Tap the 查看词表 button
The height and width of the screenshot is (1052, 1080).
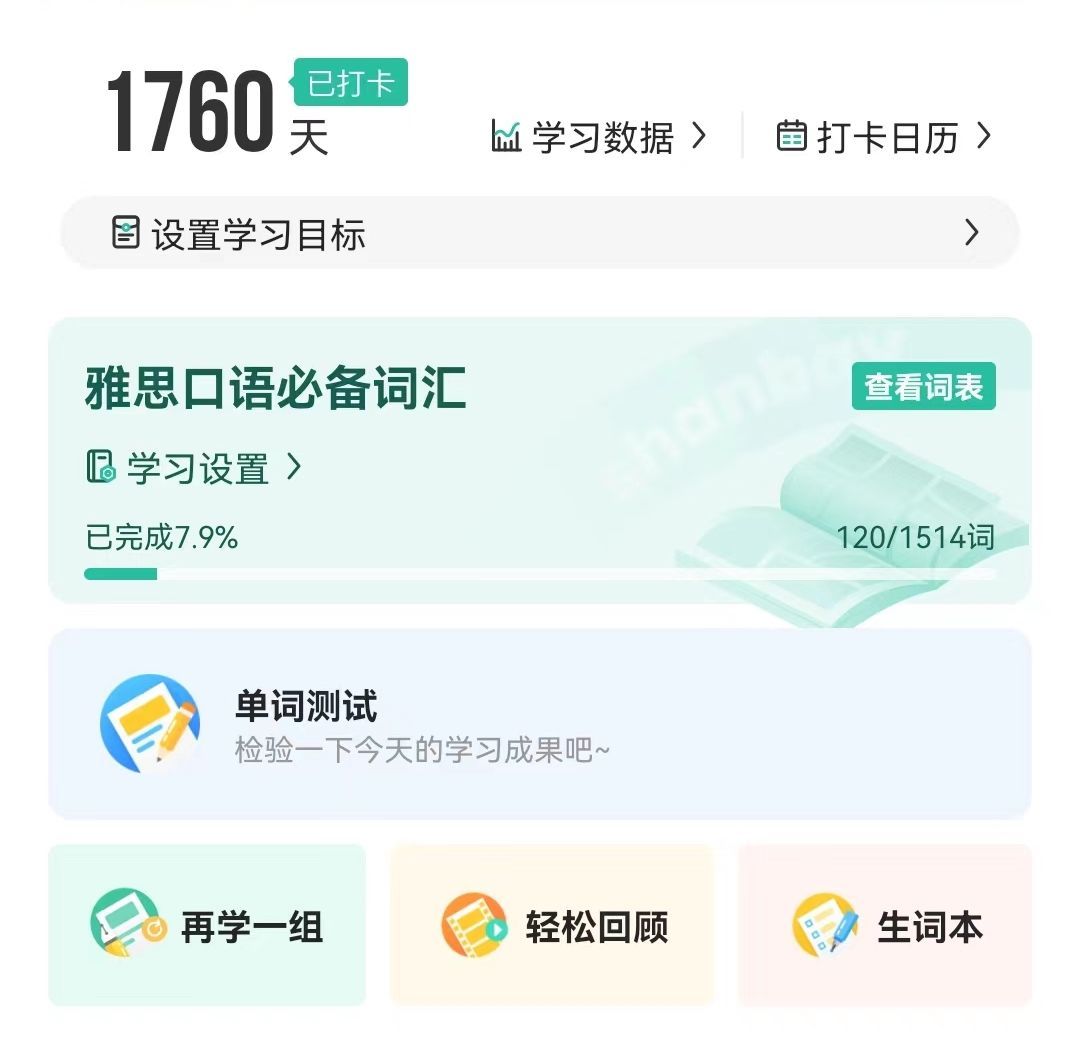[x=923, y=387]
